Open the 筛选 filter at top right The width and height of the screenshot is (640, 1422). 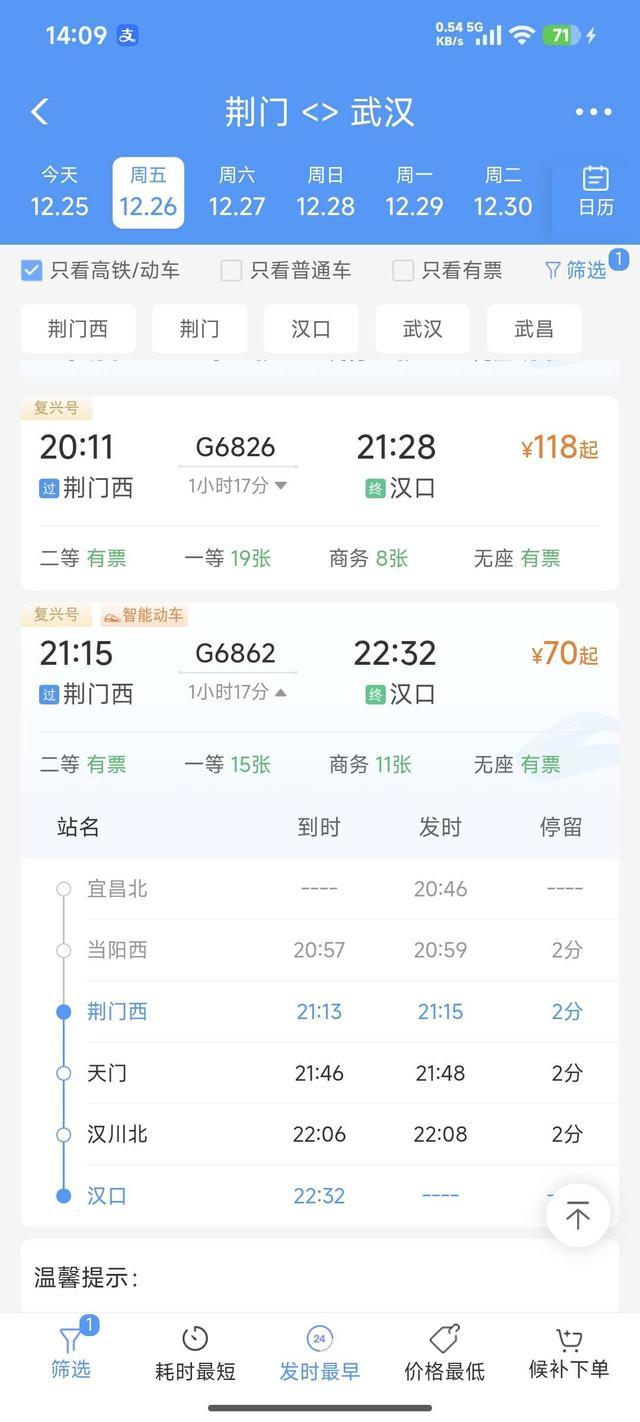pyautogui.click(x=577, y=270)
